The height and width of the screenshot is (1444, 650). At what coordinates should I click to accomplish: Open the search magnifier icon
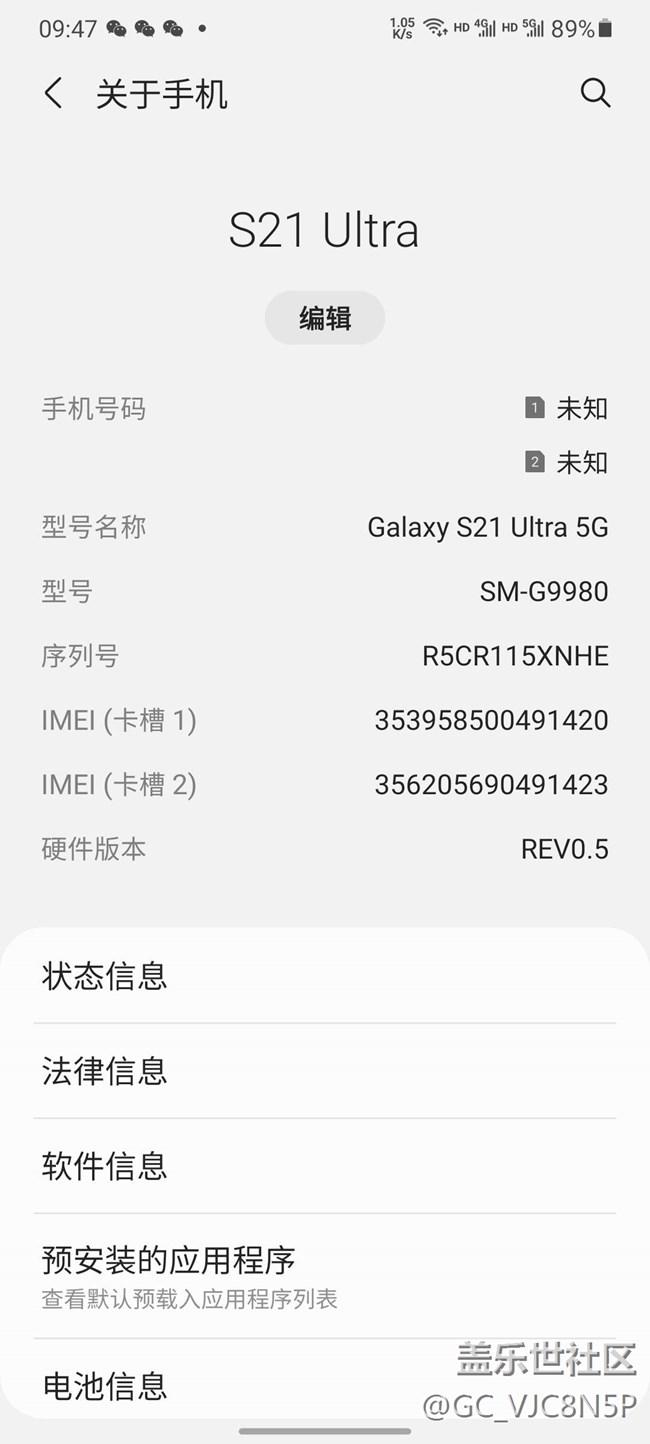pyautogui.click(x=595, y=93)
